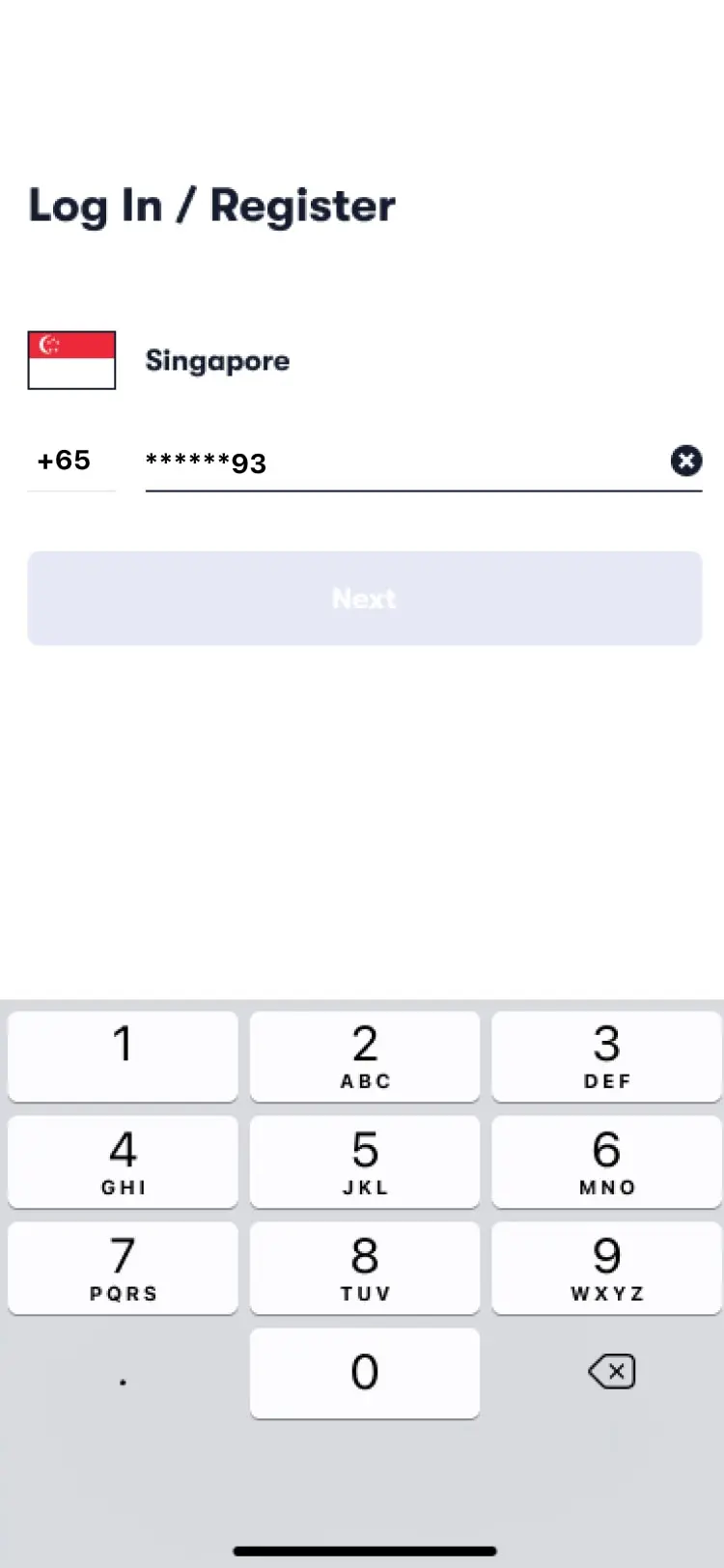Select the +65 country code field
Viewport: 724px width, 1568px height.
pyautogui.click(x=64, y=461)
